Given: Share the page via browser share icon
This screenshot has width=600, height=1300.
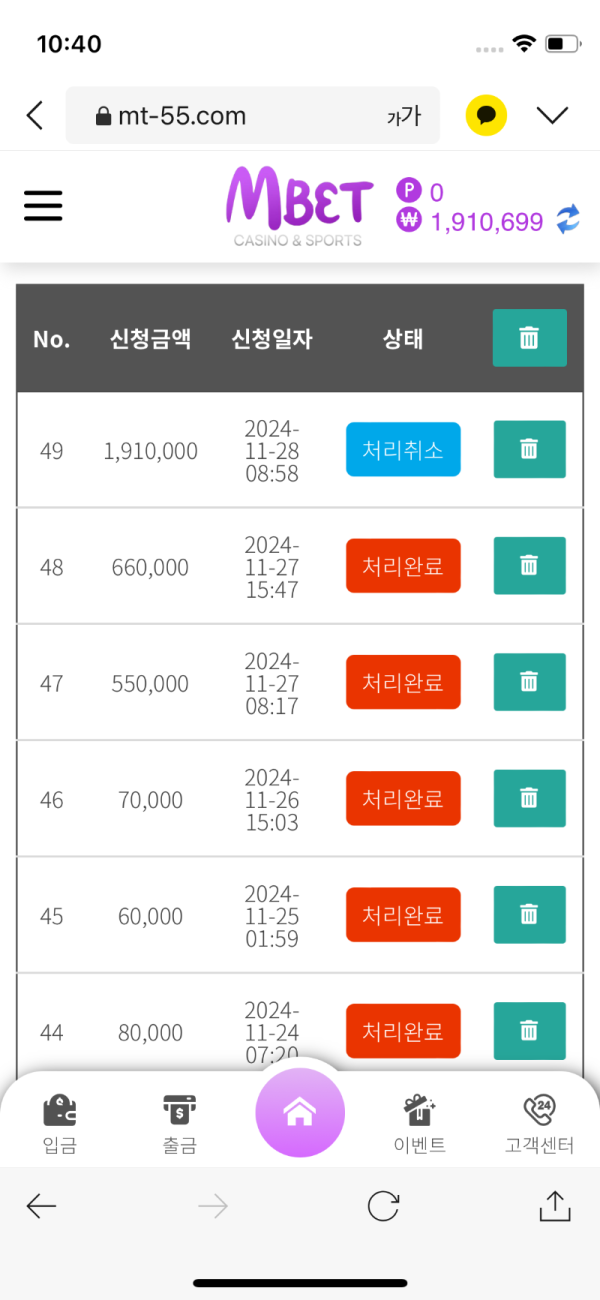Looking at the screenshot, I should tap(554, 1206).
